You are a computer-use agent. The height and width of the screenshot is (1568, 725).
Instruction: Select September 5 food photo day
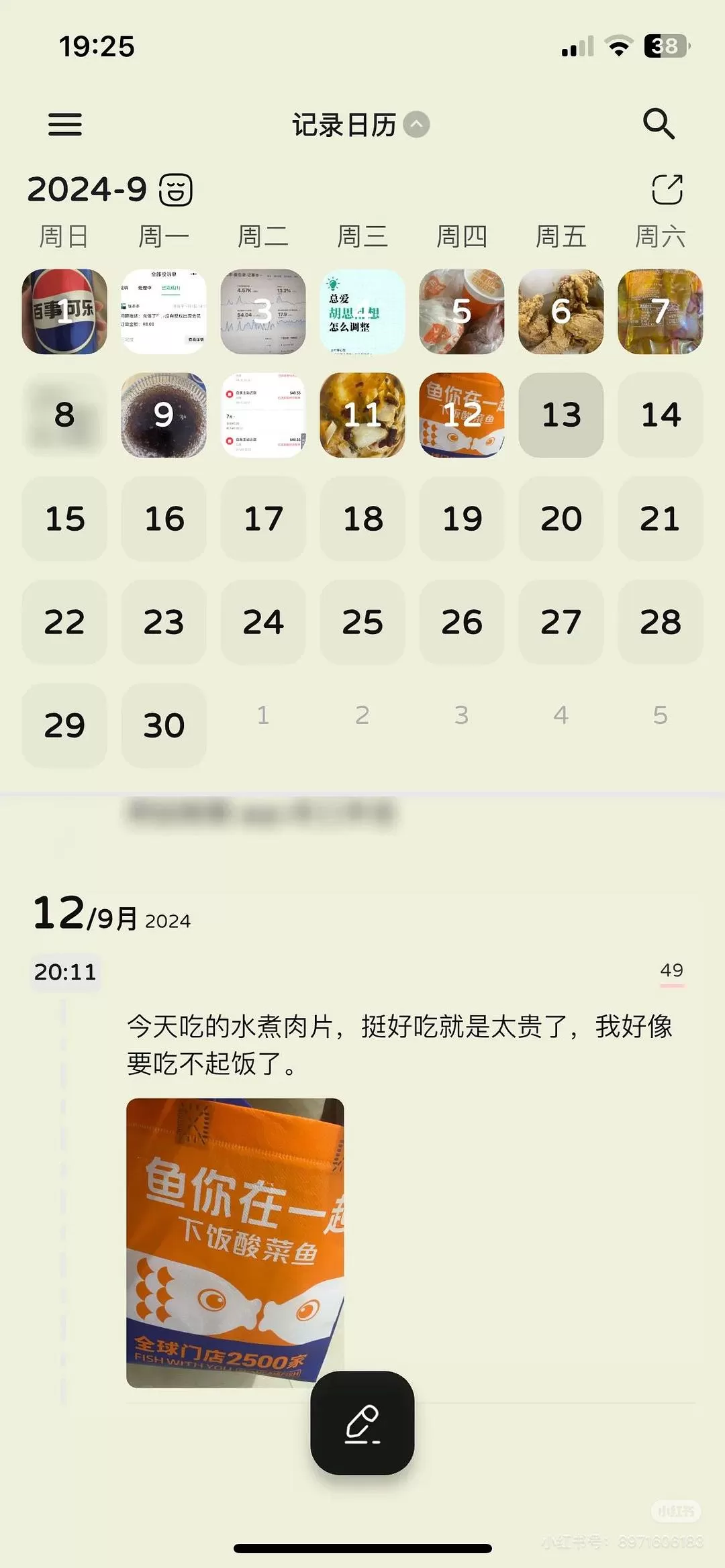tap(462, 311)
